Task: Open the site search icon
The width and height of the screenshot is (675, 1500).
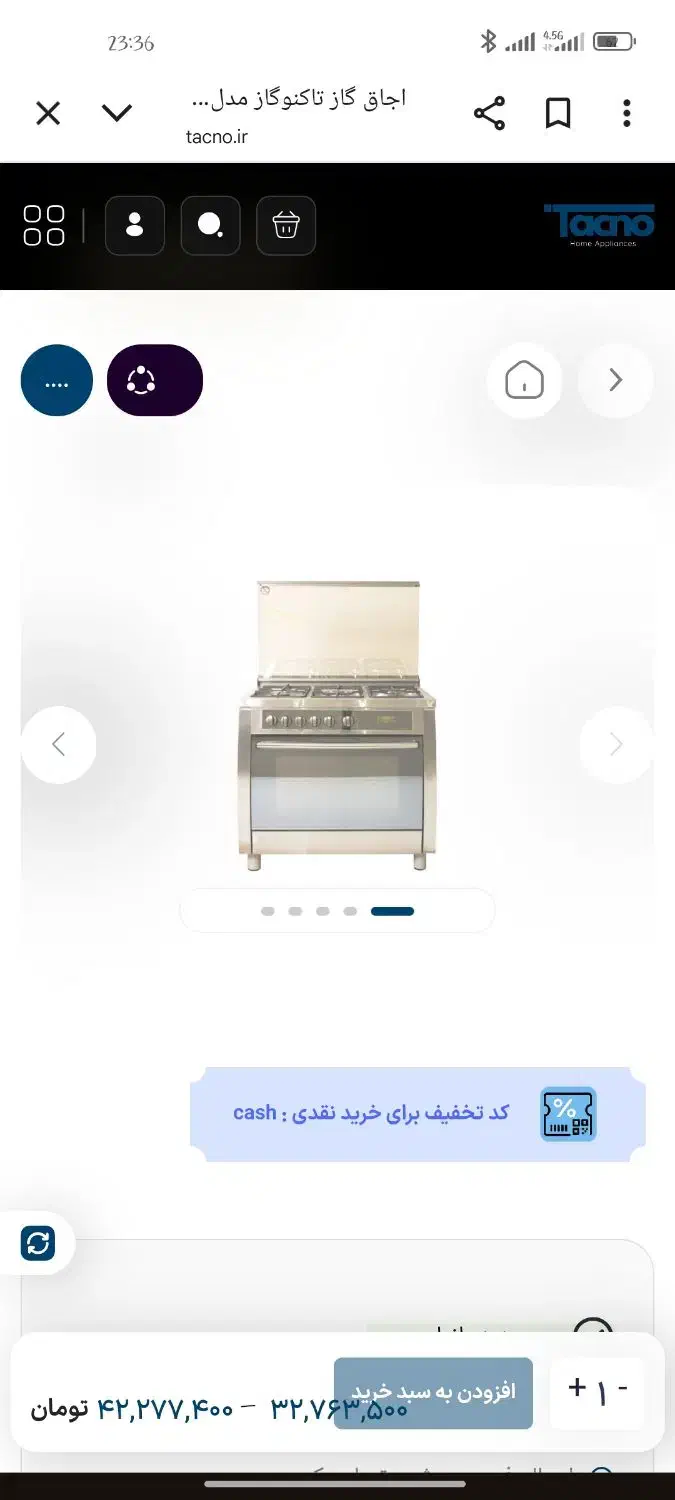Action: tap(210, 226)
